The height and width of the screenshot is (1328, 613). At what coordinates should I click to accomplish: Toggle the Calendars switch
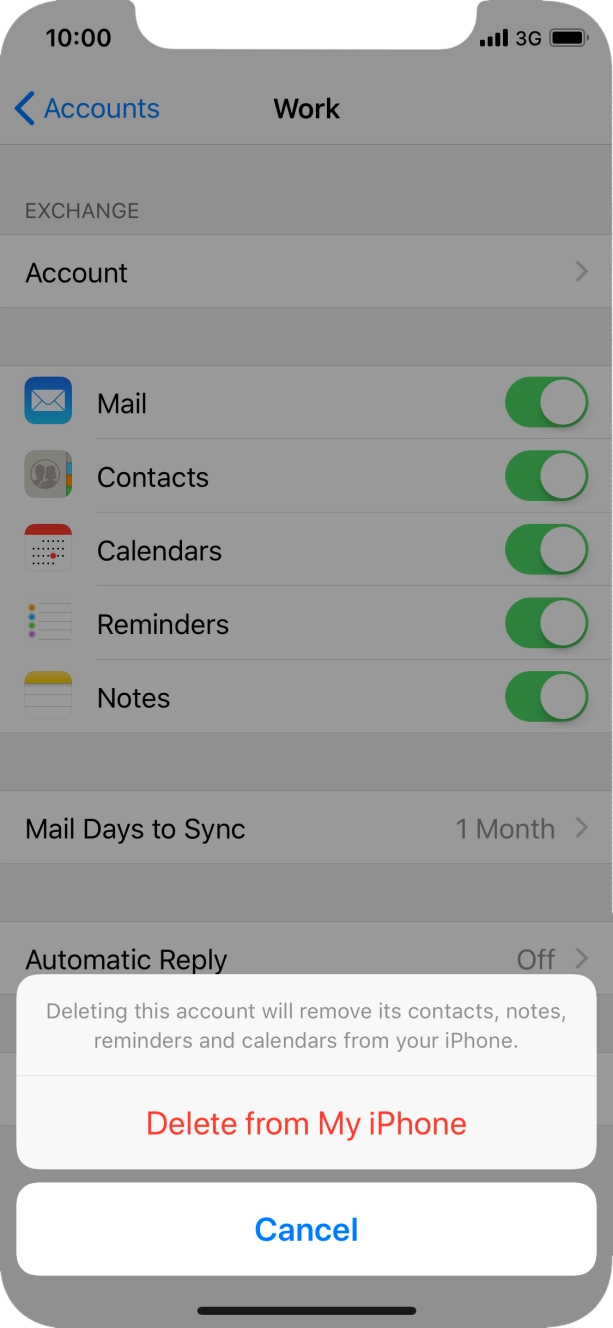coord(546,550)
